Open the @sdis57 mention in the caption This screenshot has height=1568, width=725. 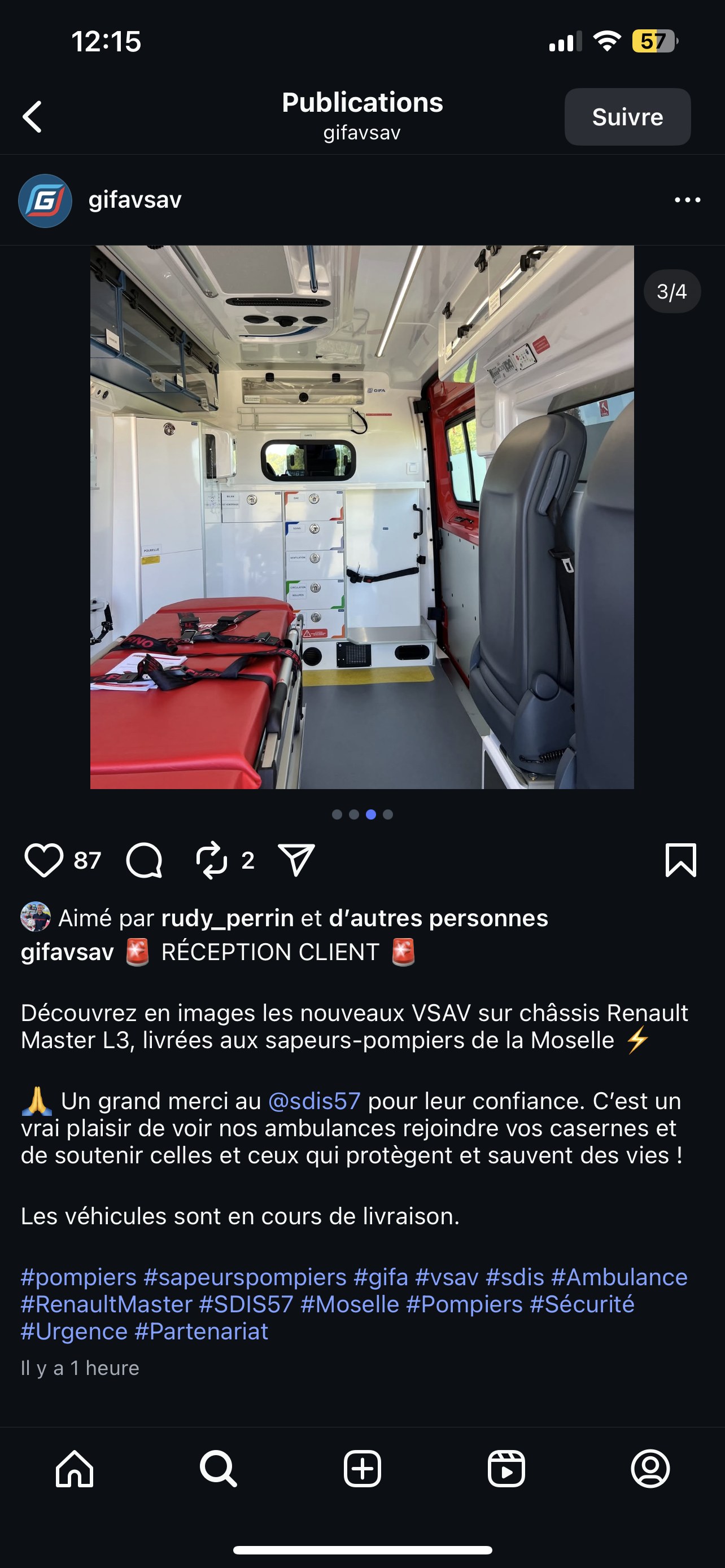coord(314,1101)
